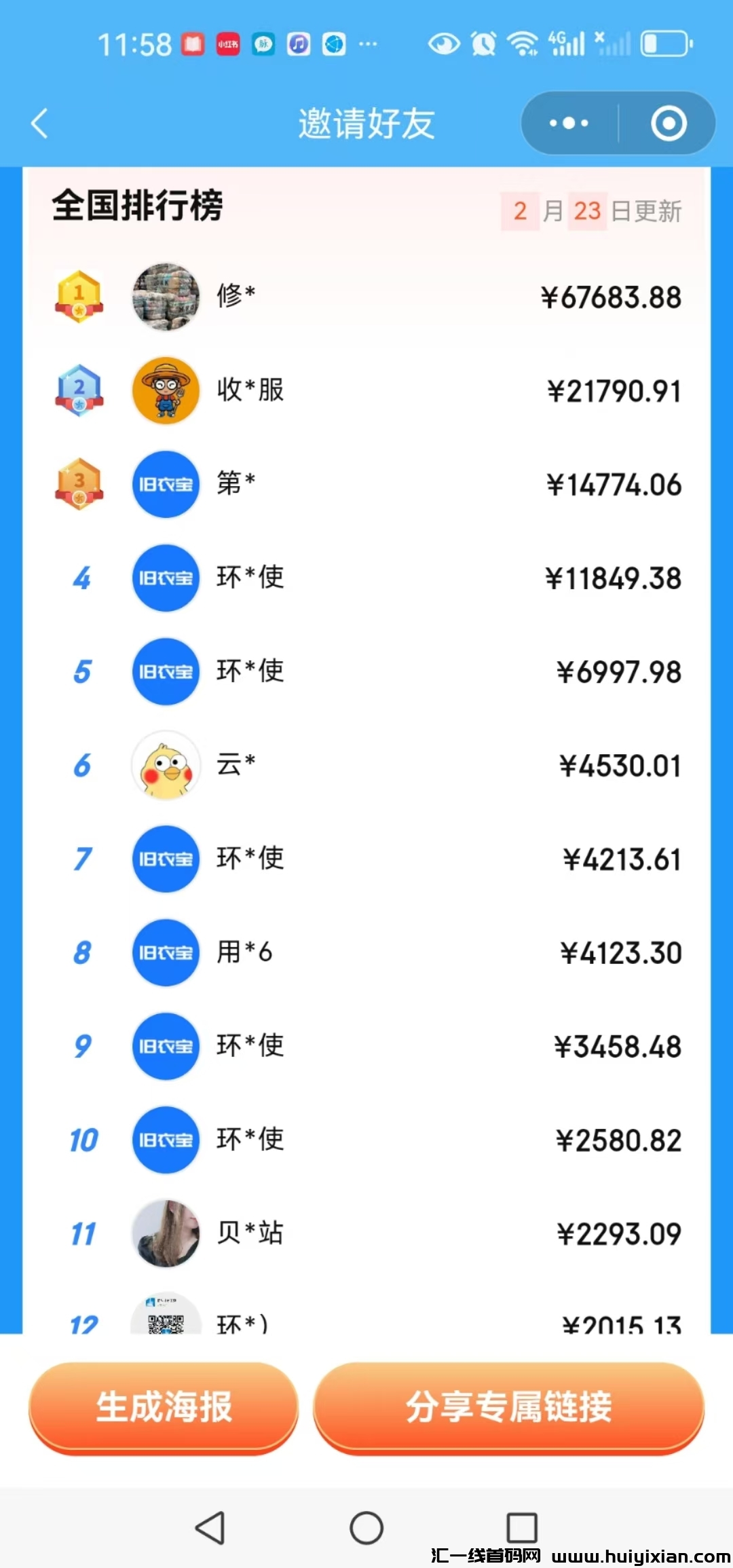
Task: Tap the system home button
Action: 366,1528
